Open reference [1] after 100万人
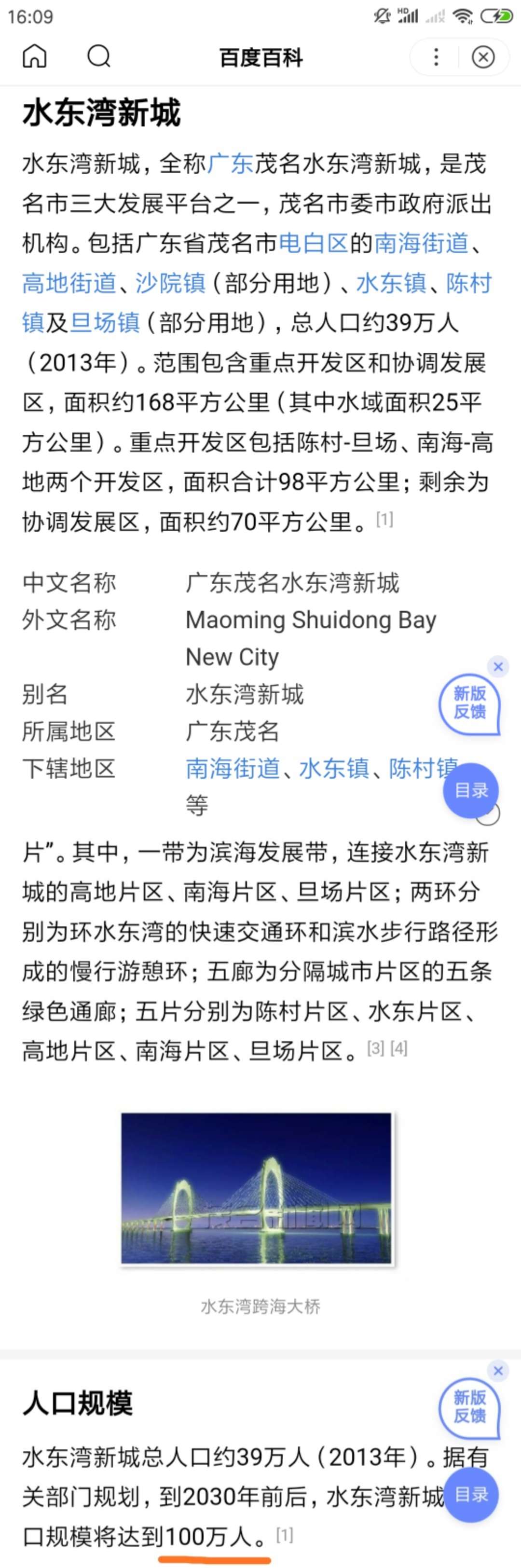The width and height of the screenshot is (521, 1568). (x=284, y=1535)
